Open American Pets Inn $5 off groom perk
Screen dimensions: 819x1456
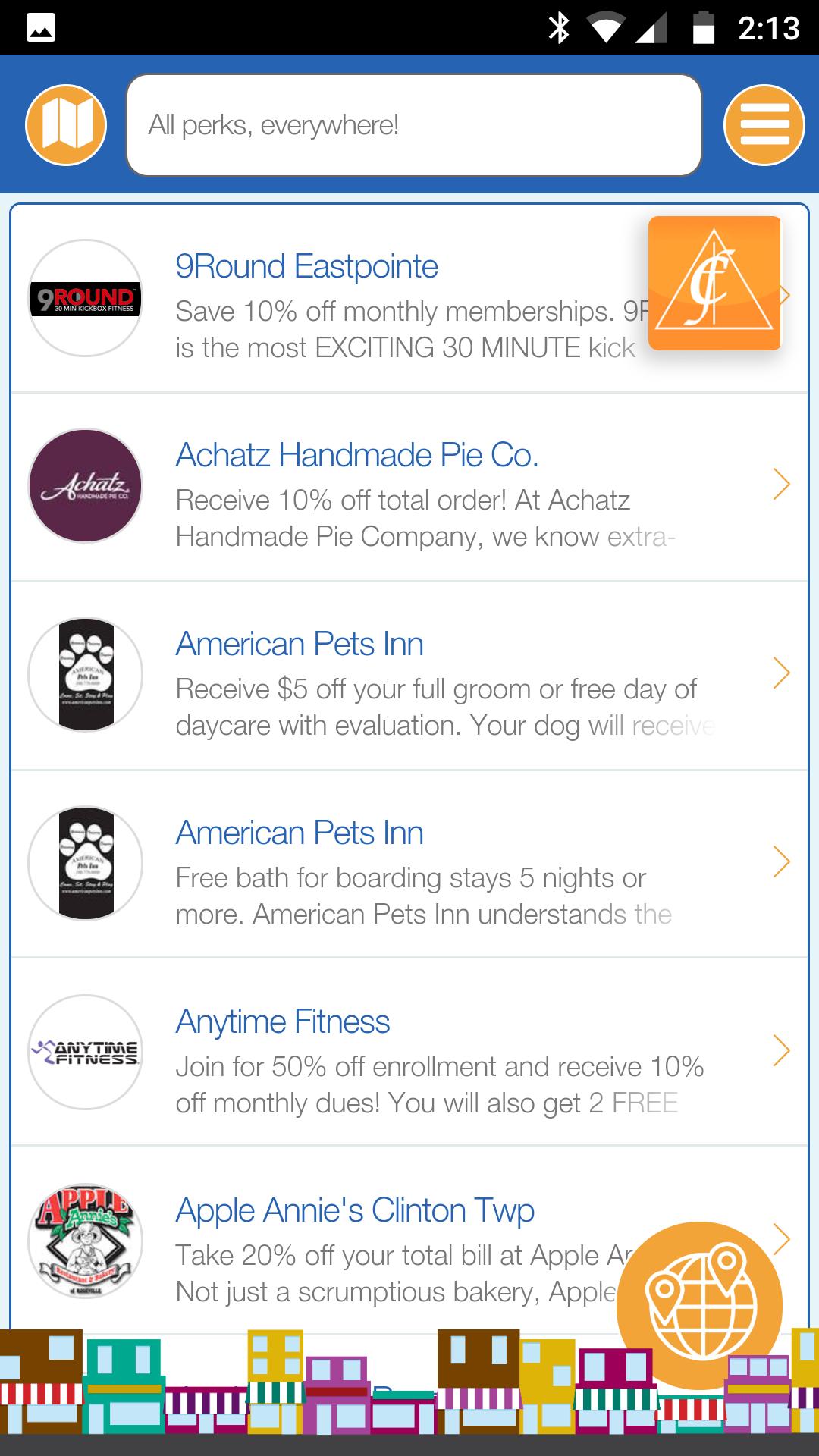pyautogui.click(x=409, y=676)
